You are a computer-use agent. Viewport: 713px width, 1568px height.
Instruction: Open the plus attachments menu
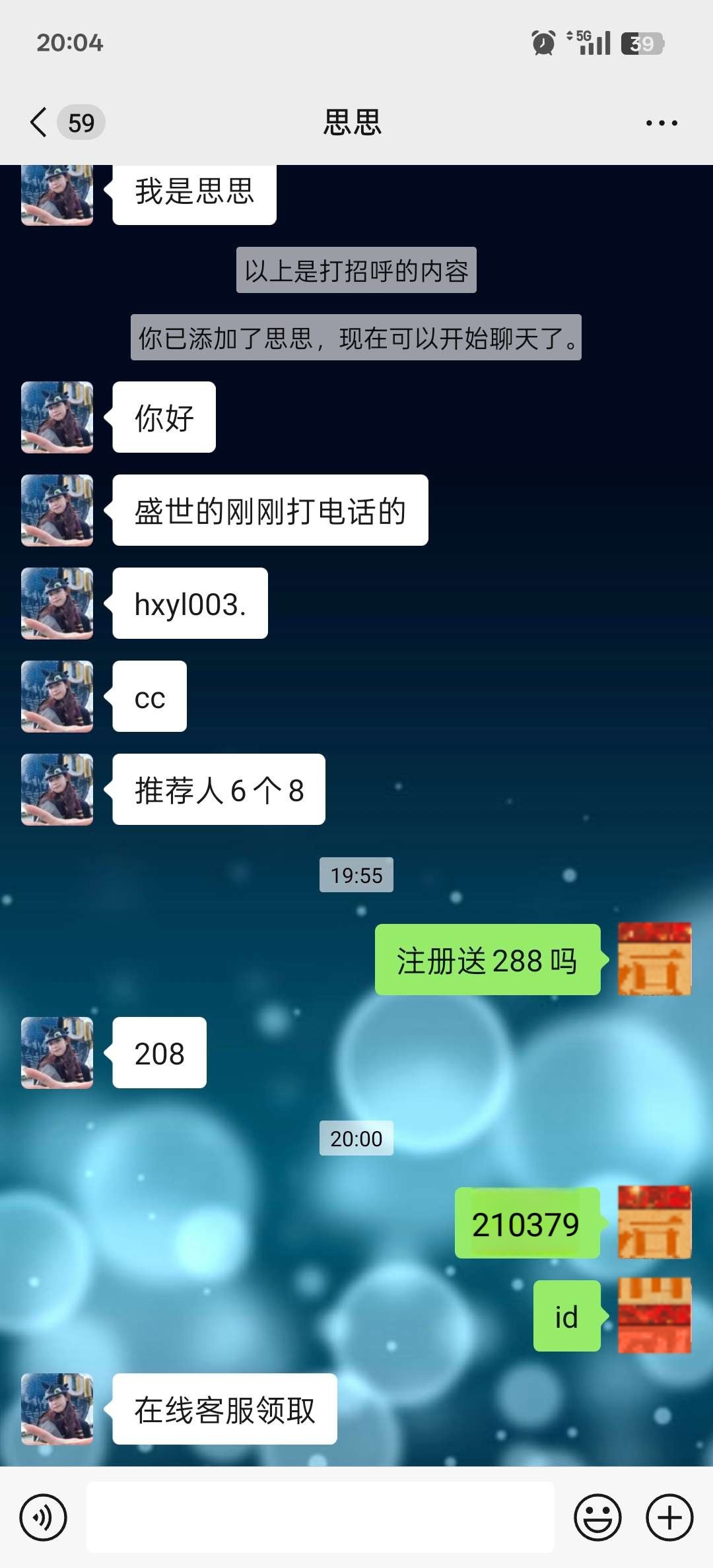tap(669, 1517)
